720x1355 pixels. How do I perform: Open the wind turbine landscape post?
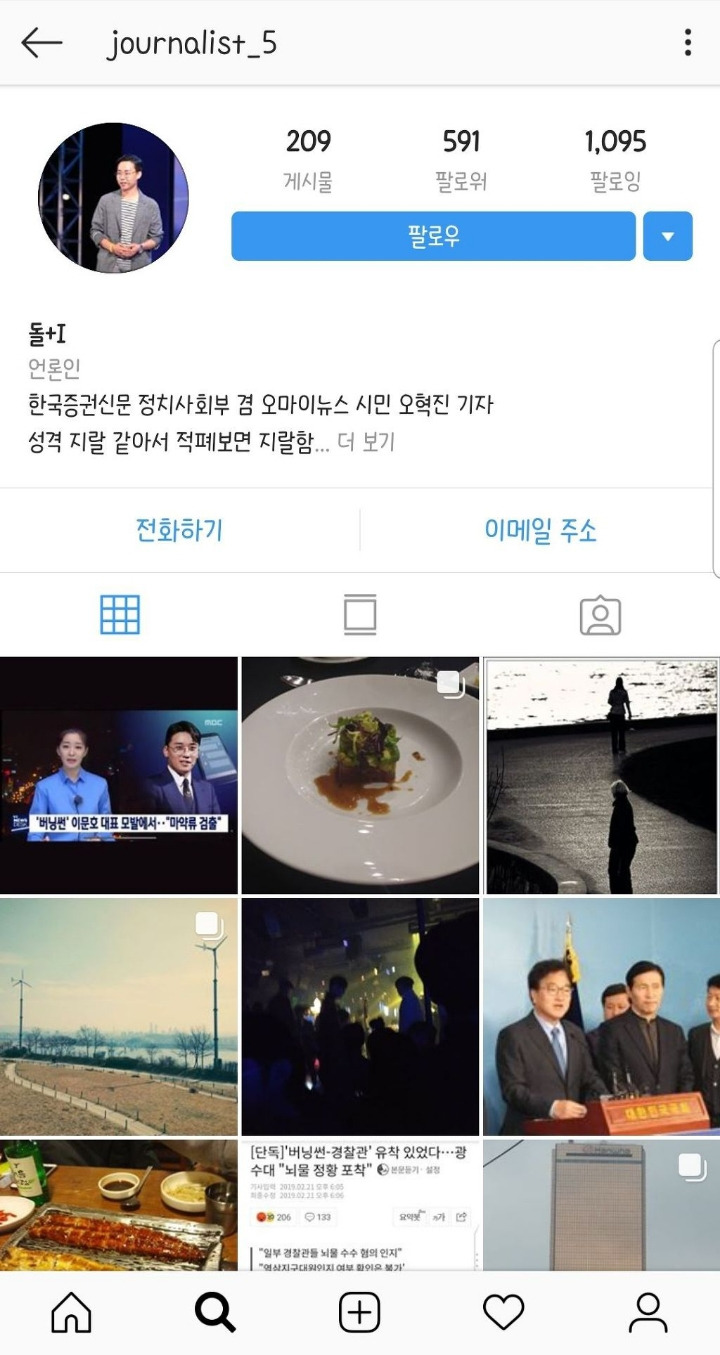point(119,1016)
